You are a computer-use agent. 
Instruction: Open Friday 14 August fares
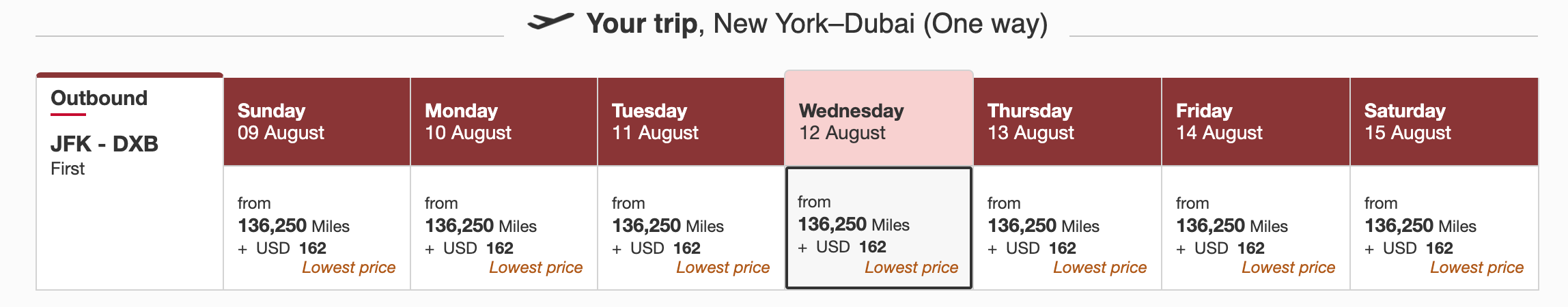[1255, 227]
